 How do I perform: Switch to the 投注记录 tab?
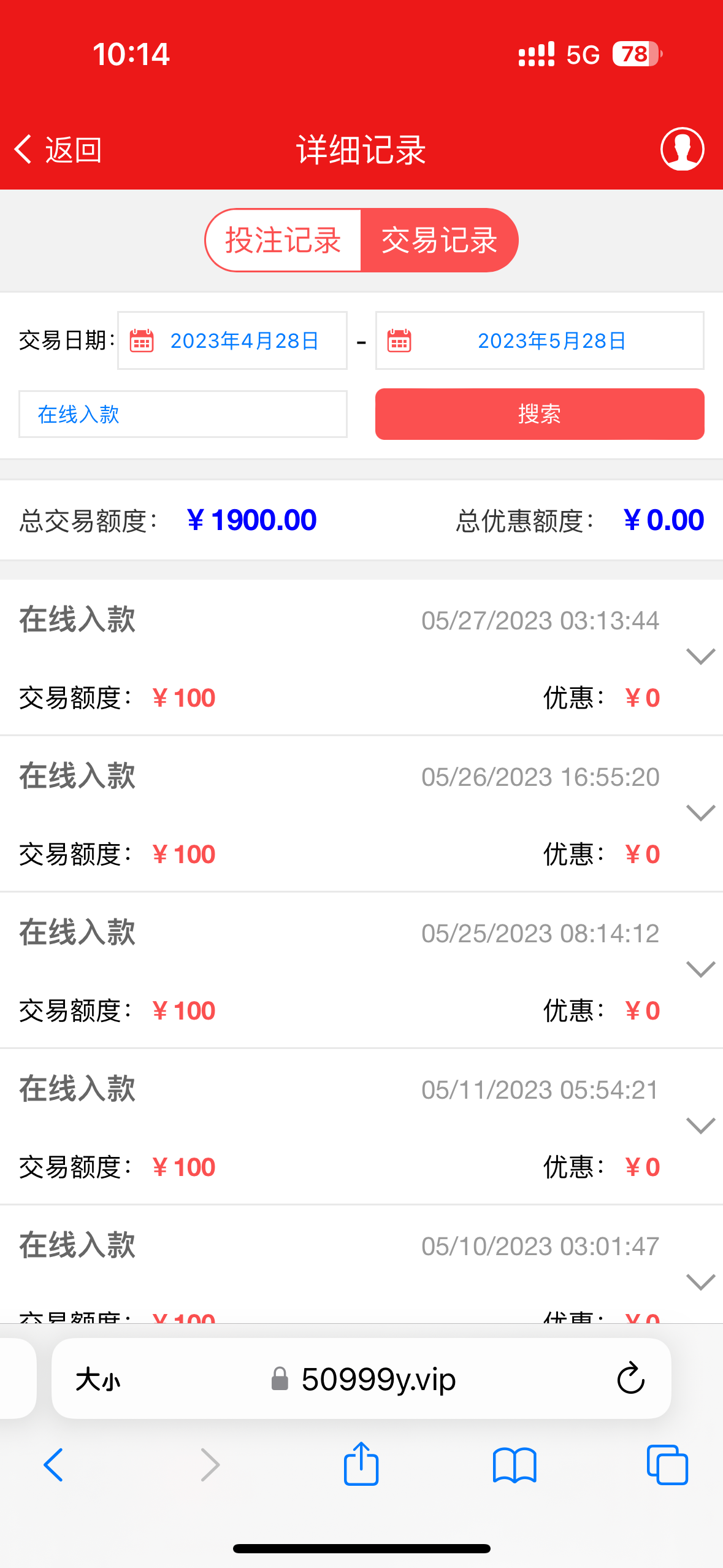tap(283, 240)
